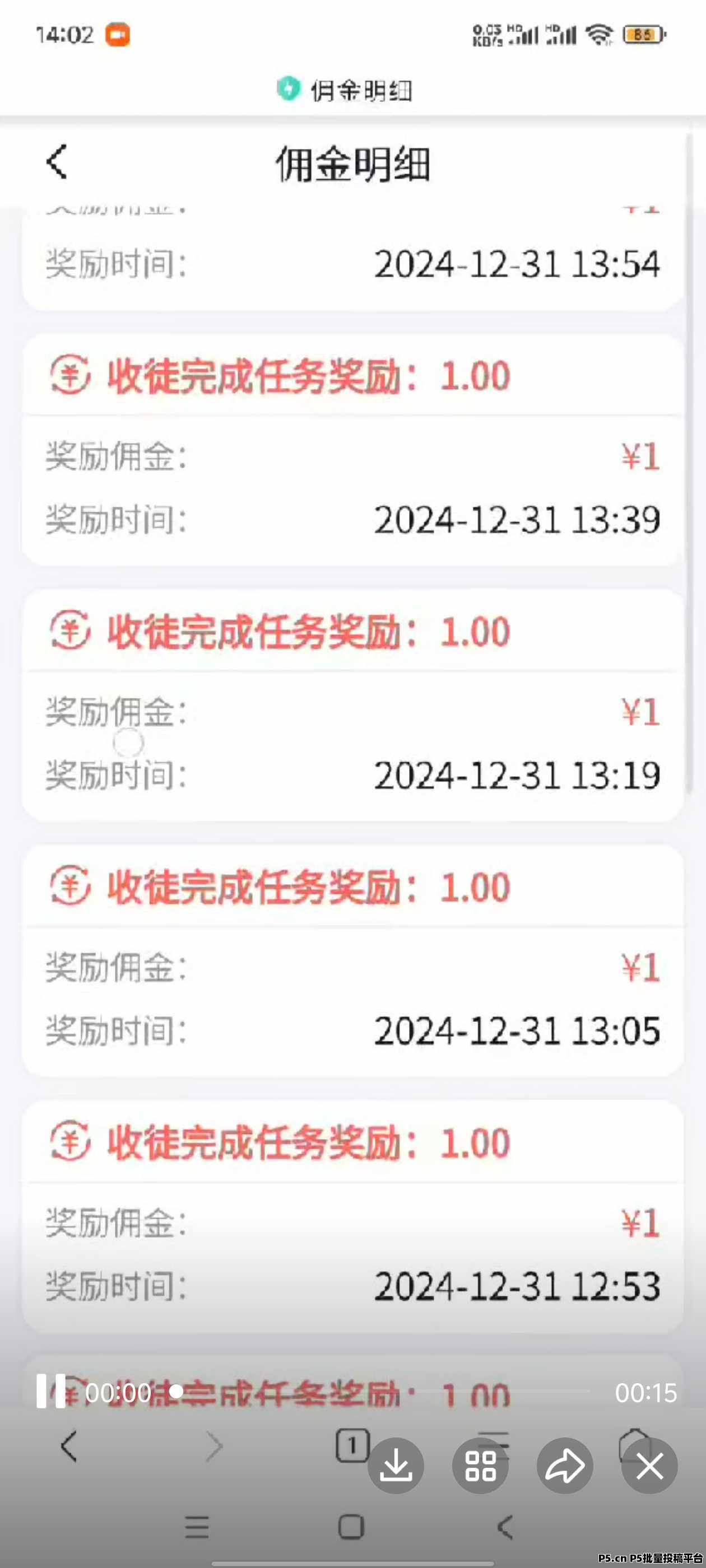Tap the orange screen recording icon in status bar
Screen dimensions: 706x1568
(117, 35)
